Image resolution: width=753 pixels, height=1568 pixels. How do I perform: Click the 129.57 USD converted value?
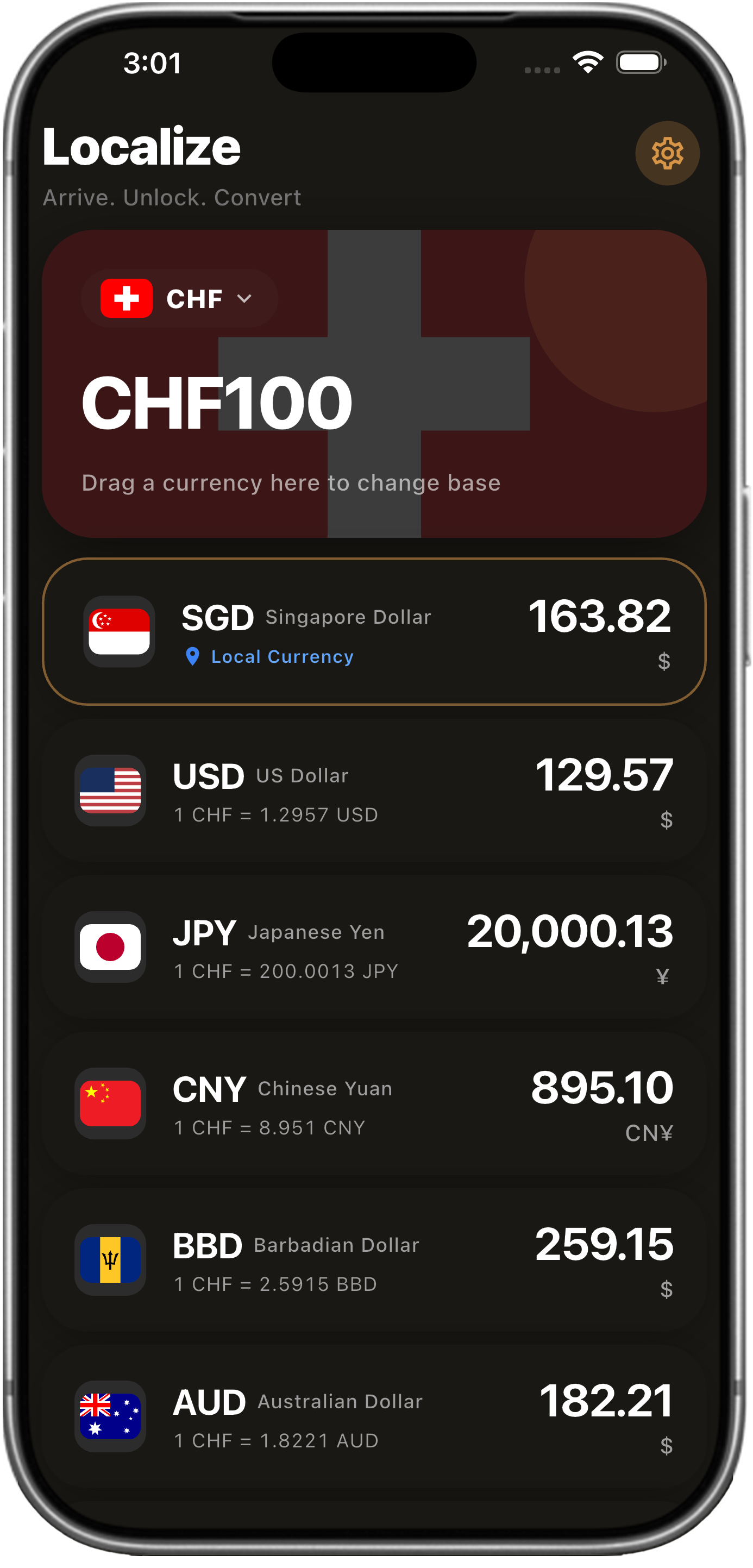(605, 775)
